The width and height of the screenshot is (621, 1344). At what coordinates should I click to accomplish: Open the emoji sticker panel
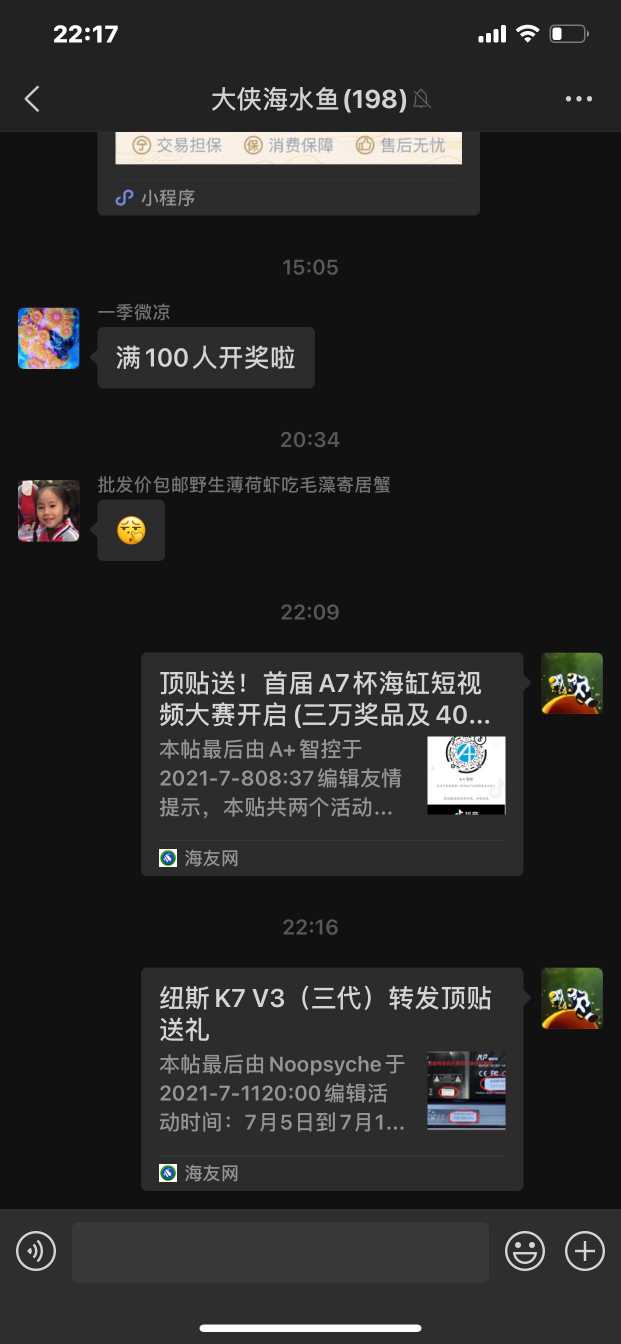(x=525, y=1251)
